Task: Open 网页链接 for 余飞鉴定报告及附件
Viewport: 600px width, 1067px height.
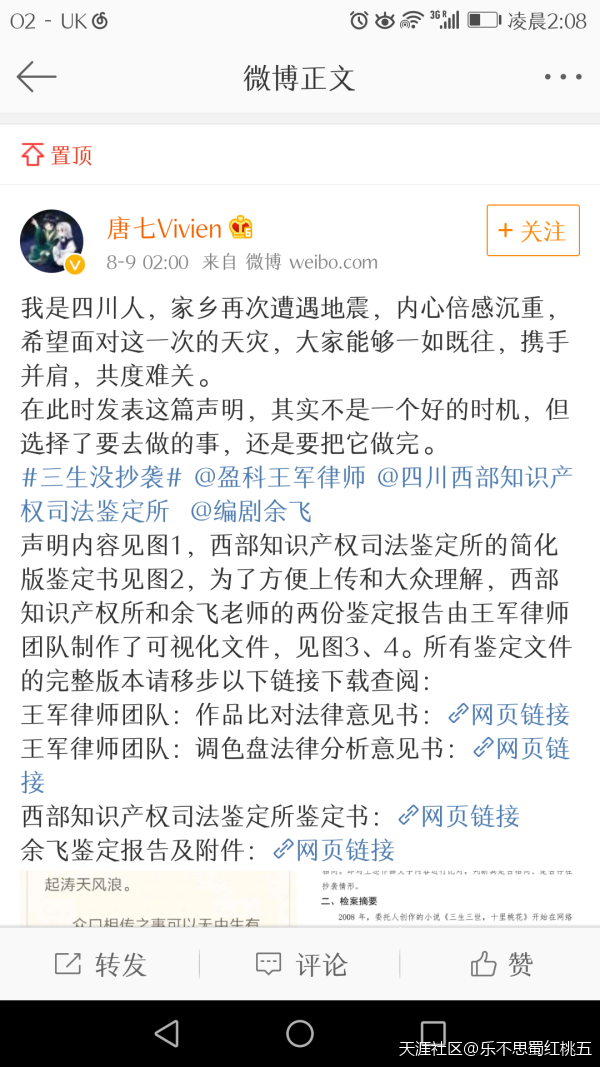Action: point(334,850)
